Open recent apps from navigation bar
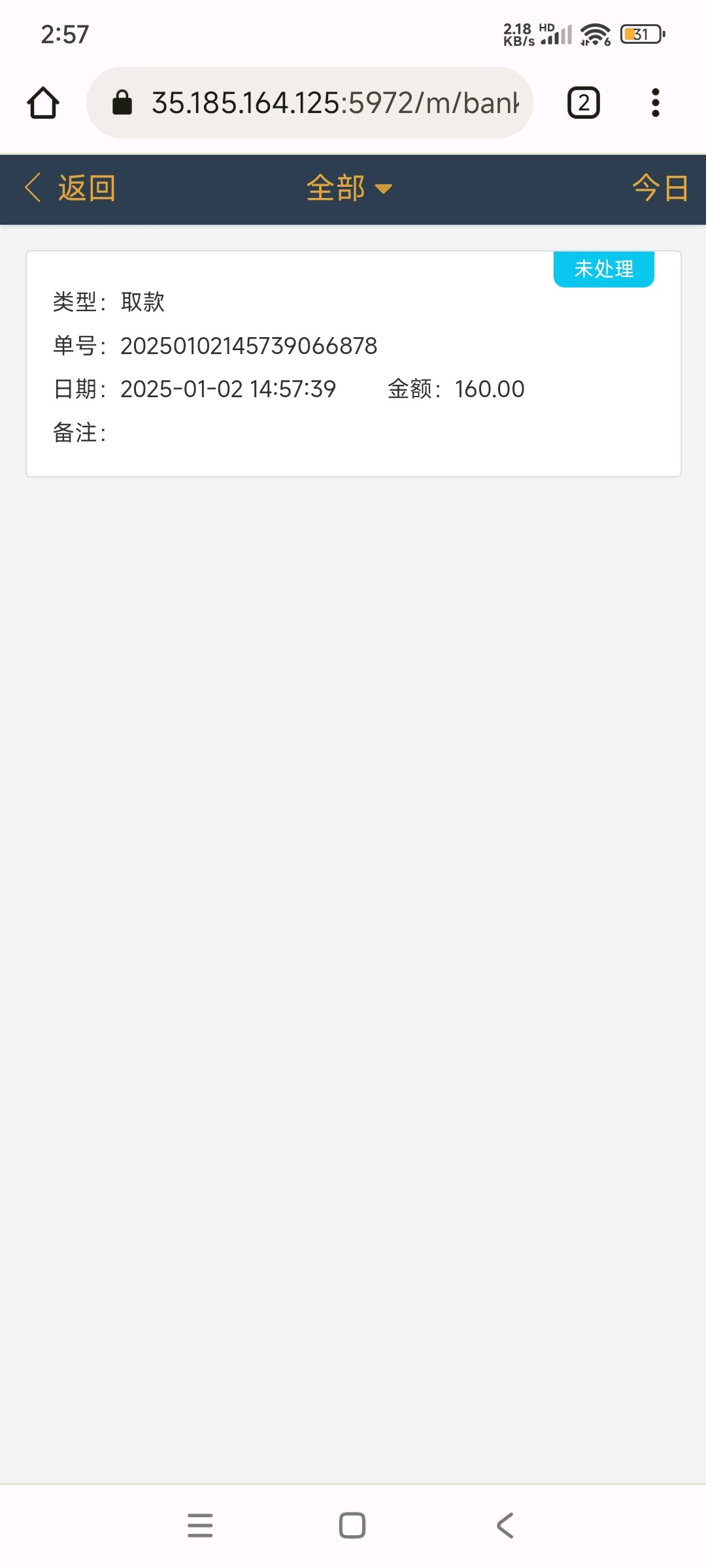Viewport: 706px width, 1568px height. (x=200, y=1526)
